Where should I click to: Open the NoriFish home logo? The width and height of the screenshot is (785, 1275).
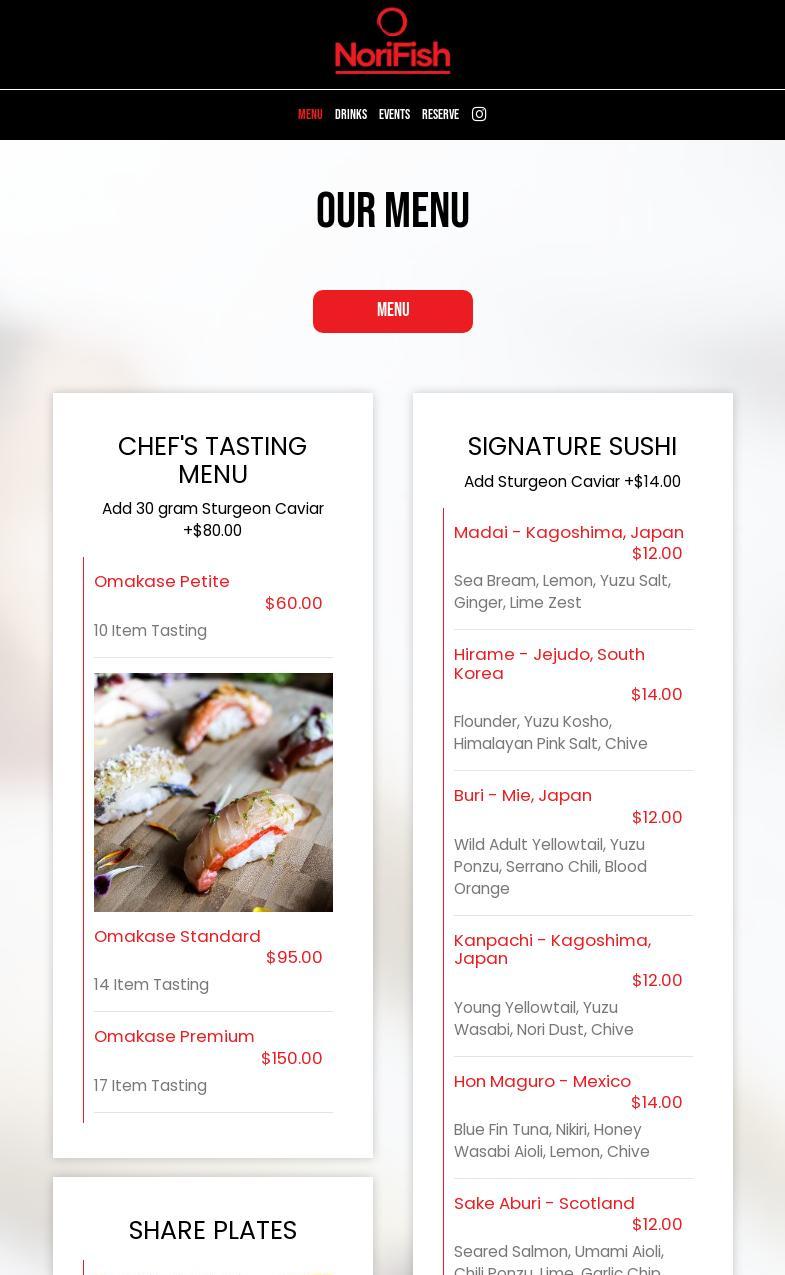click(x=392, y=42)
